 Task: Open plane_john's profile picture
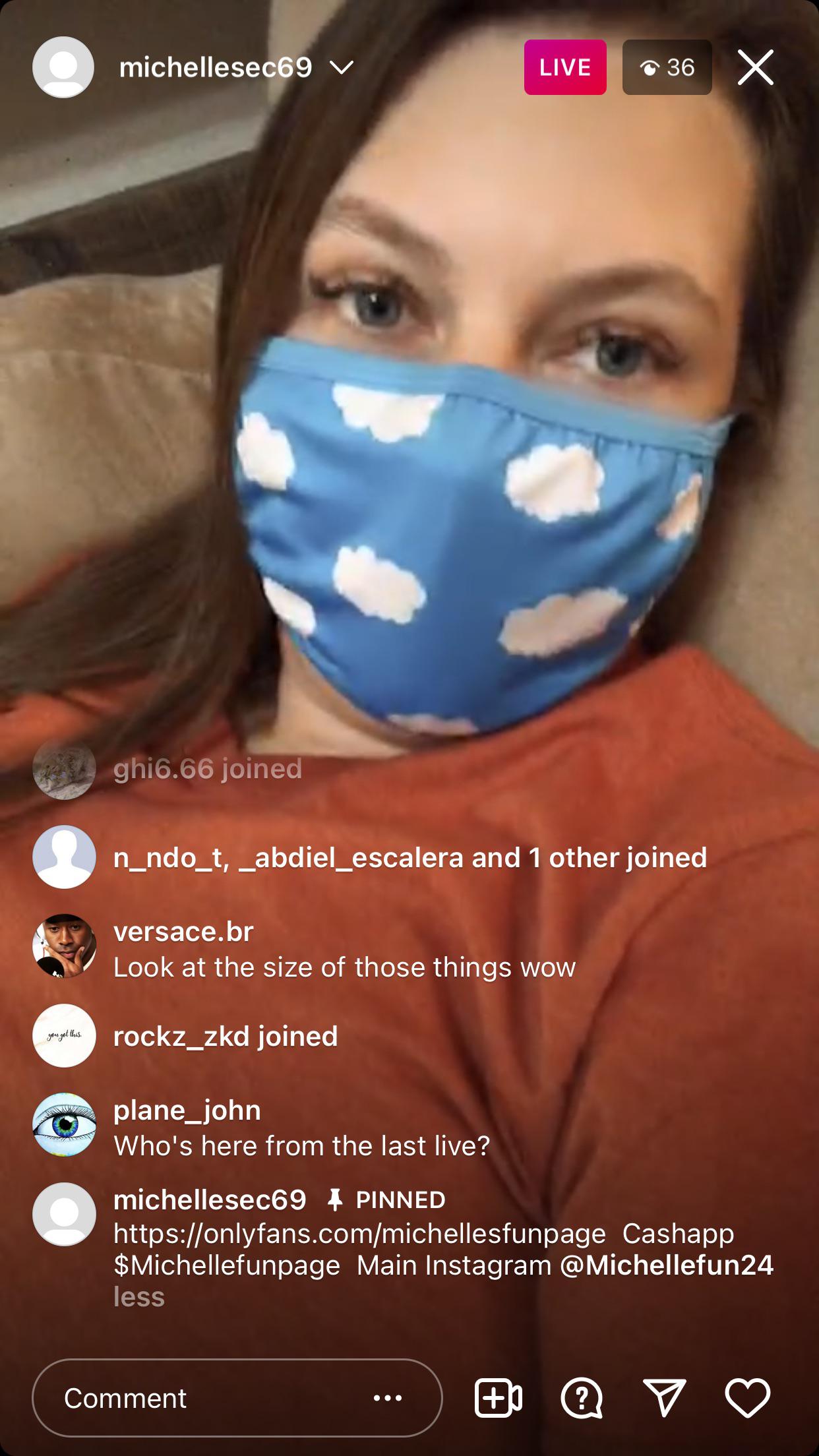click(64, 1125)
